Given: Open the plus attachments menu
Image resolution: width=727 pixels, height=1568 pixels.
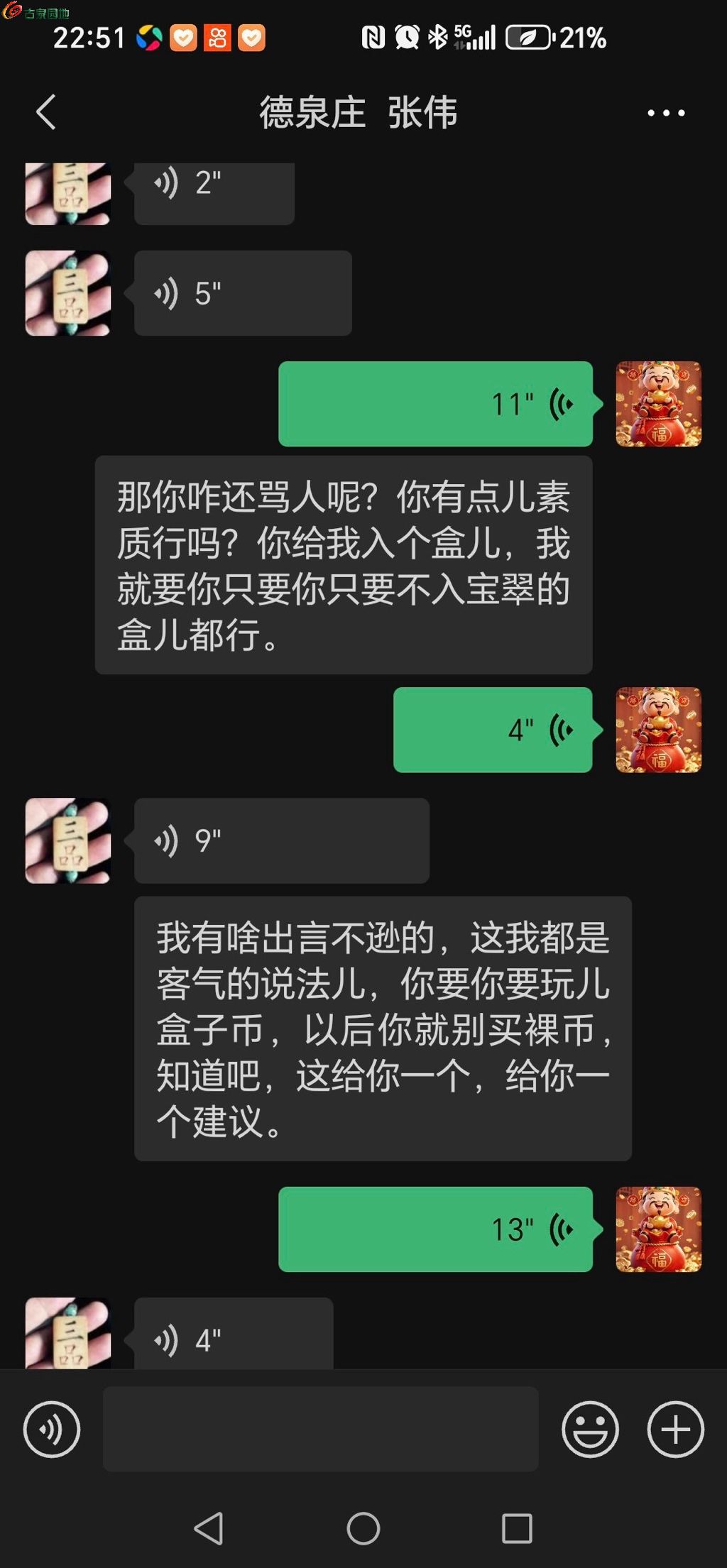Looking at the screenshot, I should (x=675, y=1429).
